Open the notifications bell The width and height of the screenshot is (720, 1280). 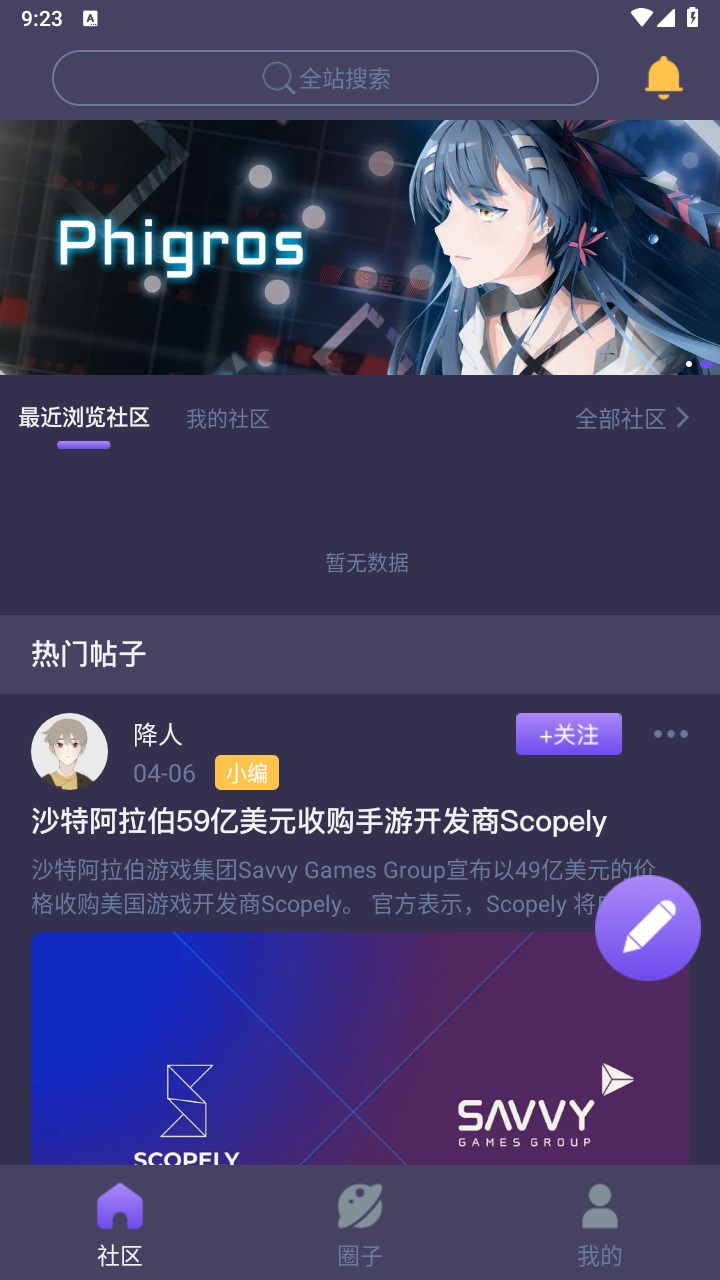663,78
